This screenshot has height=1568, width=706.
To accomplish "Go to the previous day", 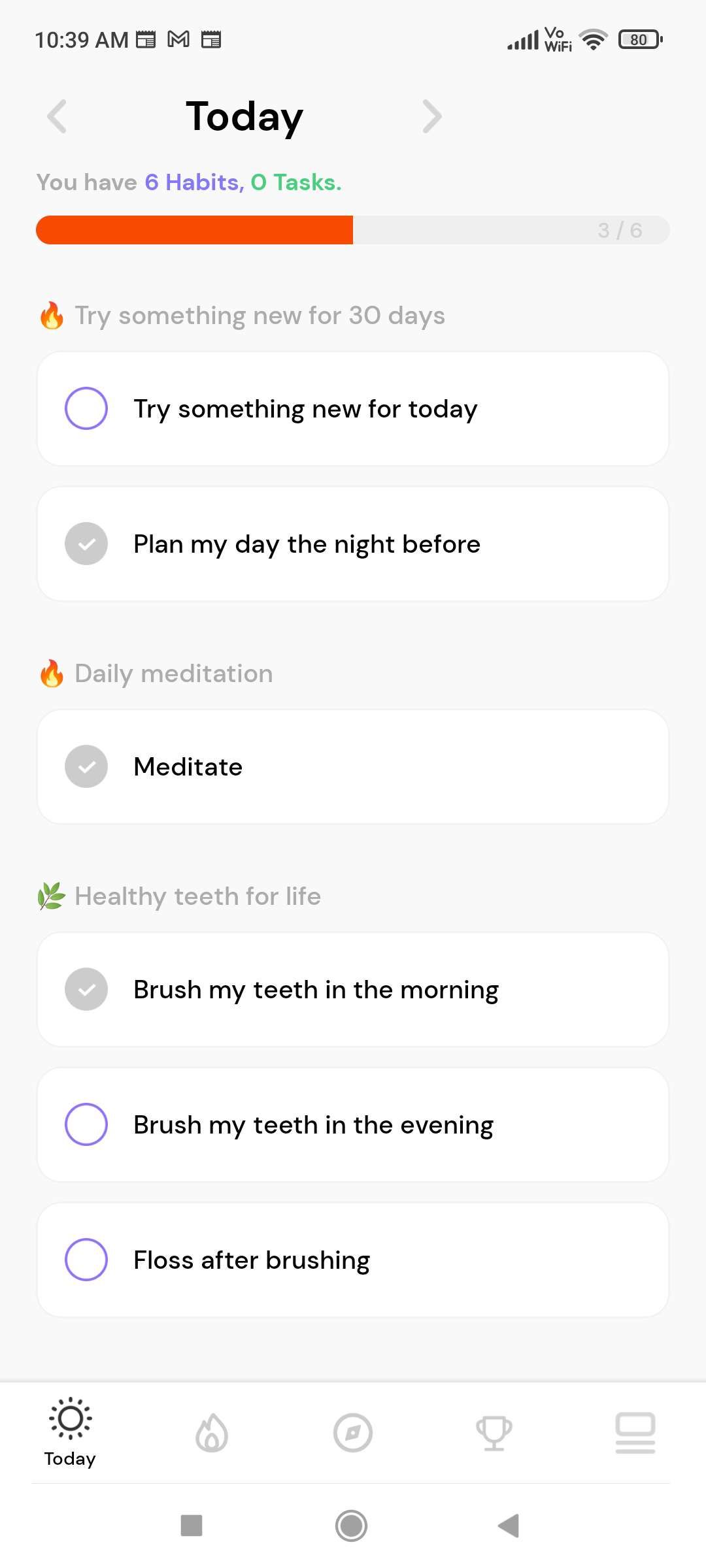I will [58, 117].
